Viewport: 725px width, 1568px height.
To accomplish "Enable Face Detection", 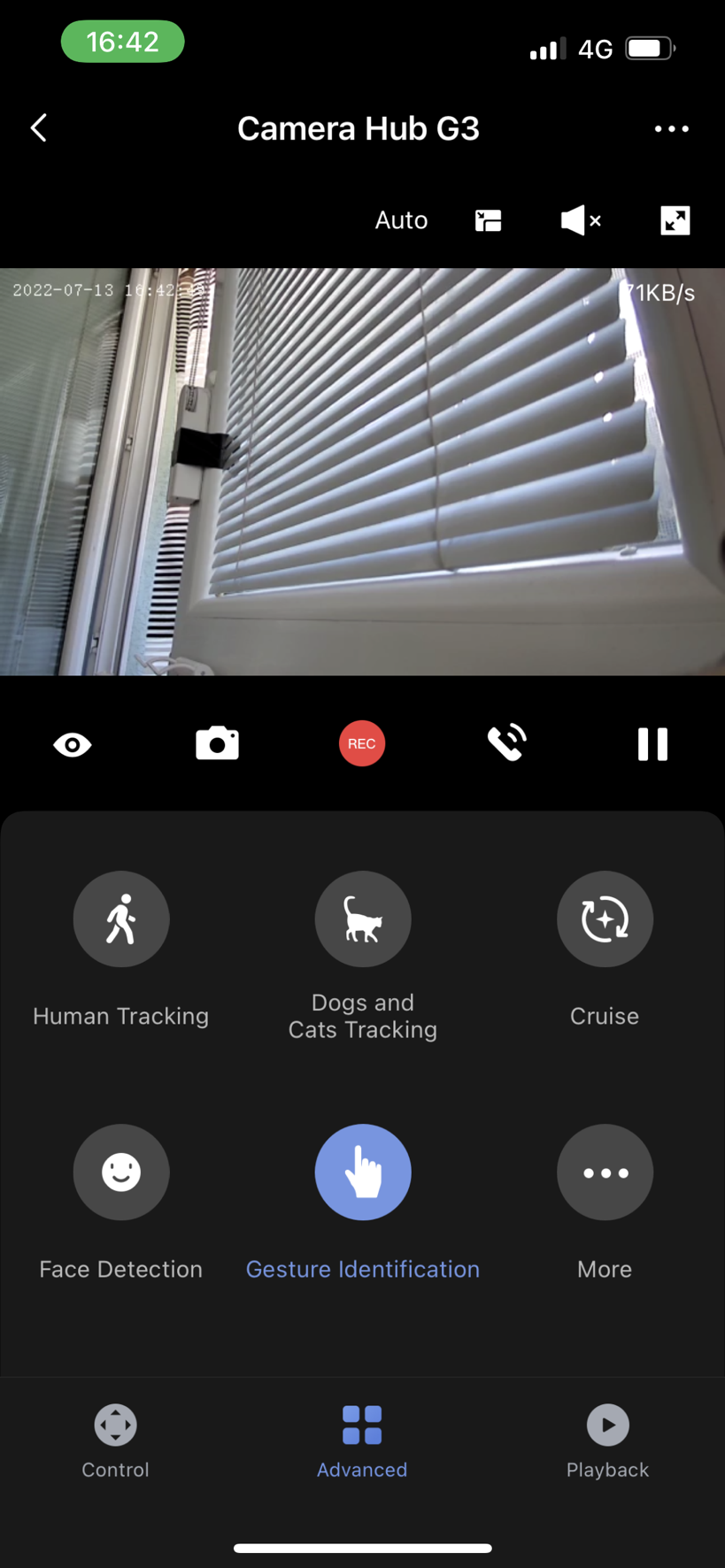I will 121,1172.
